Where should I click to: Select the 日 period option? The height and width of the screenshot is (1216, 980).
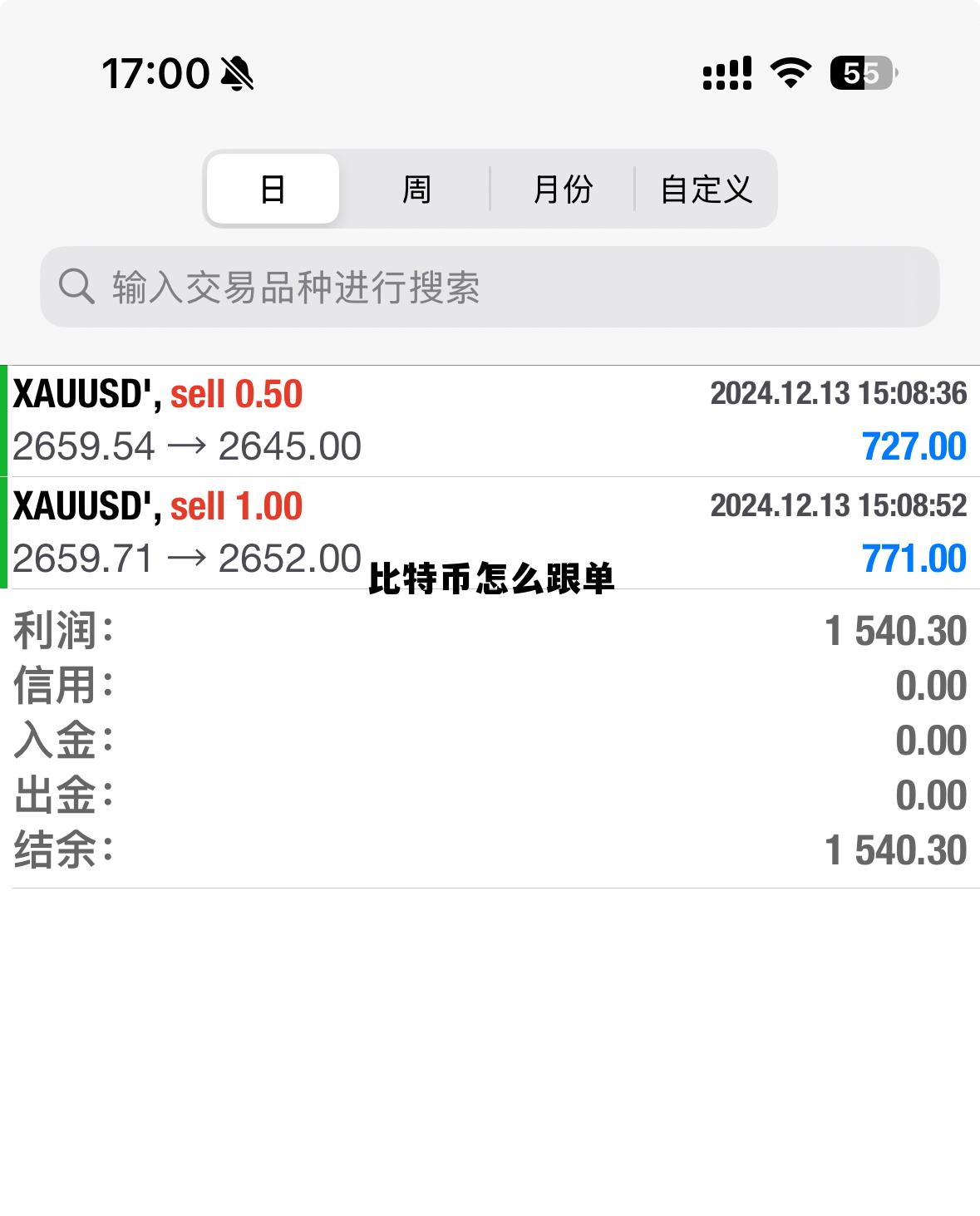click(272, 189)
